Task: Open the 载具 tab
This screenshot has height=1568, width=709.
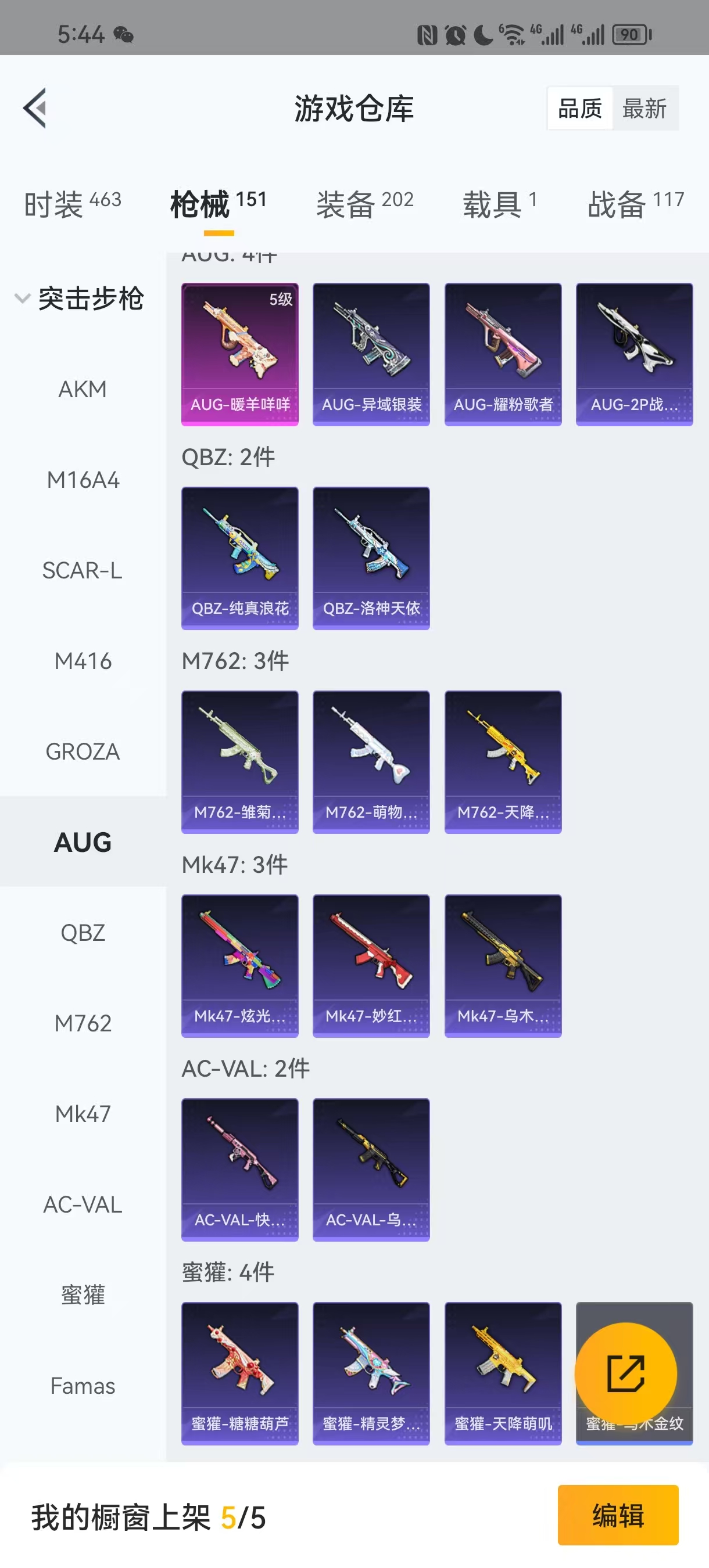Action: (499, 204)
